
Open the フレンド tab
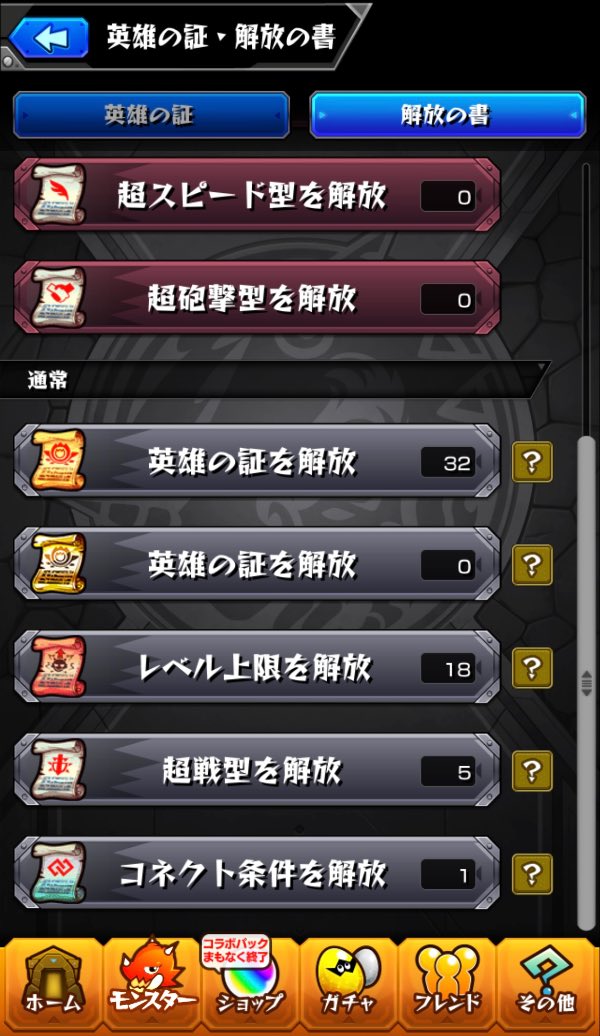447,985
